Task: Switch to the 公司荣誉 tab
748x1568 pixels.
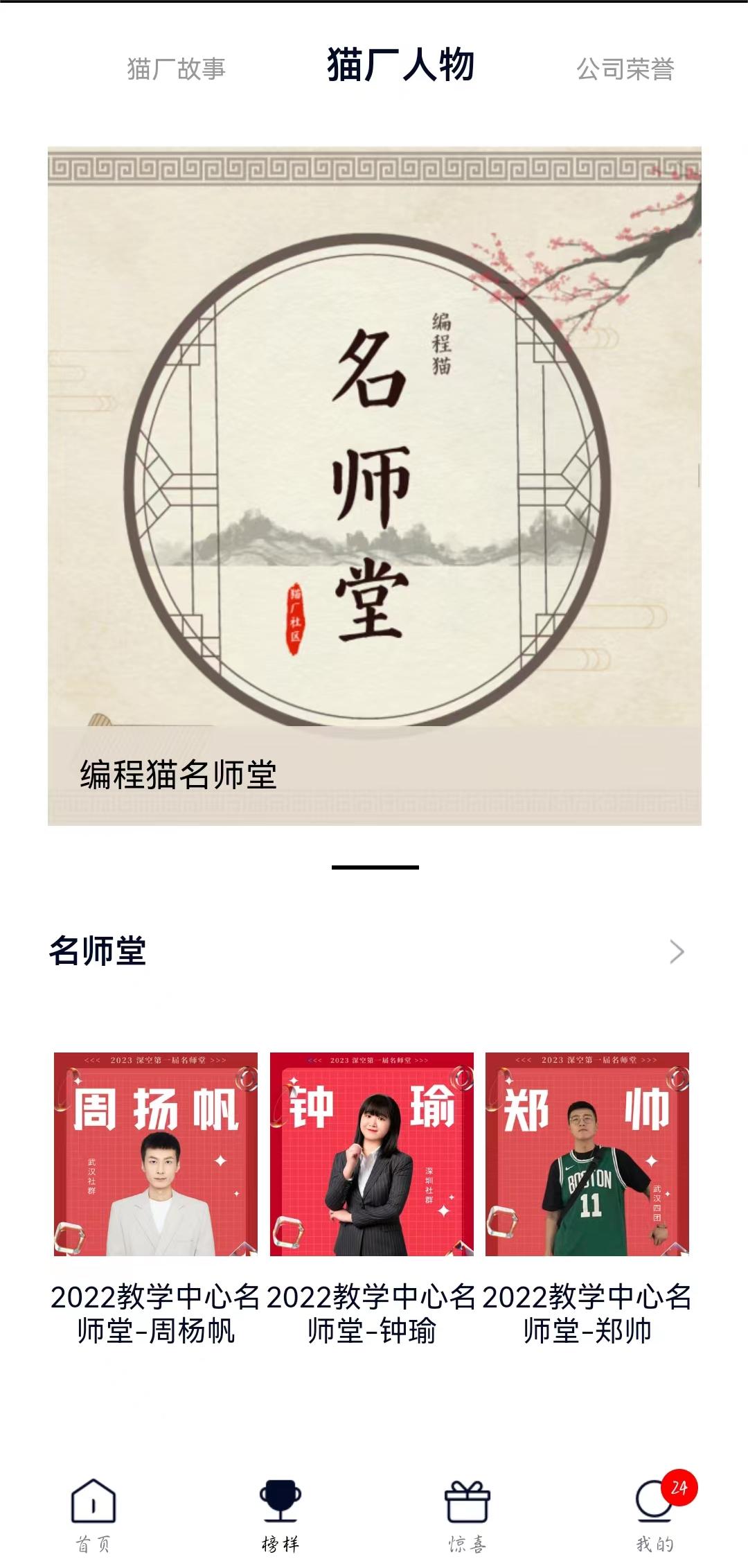Action: click(627, 67)
